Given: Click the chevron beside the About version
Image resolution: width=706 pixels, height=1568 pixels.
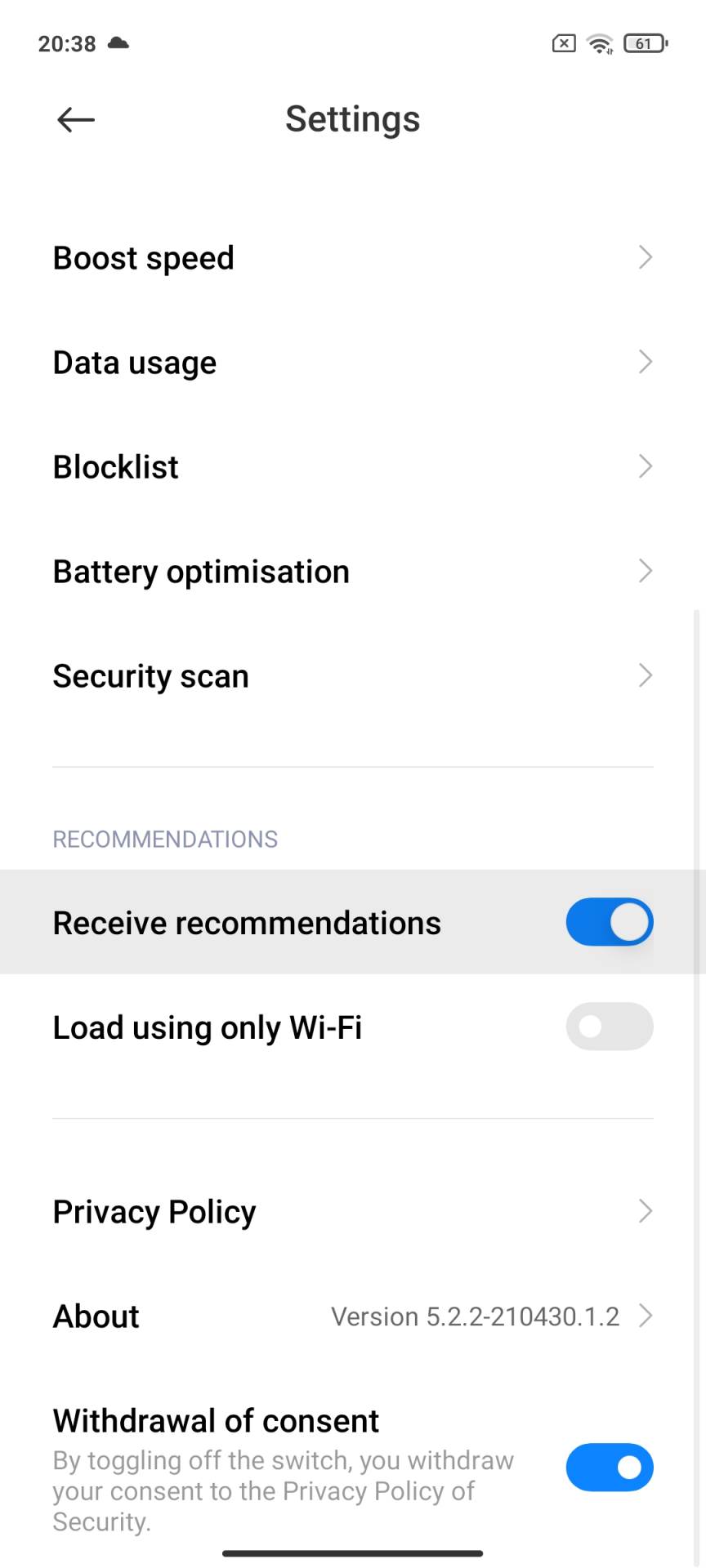Looking at the screenshot, I should (x=645, y=1316).
